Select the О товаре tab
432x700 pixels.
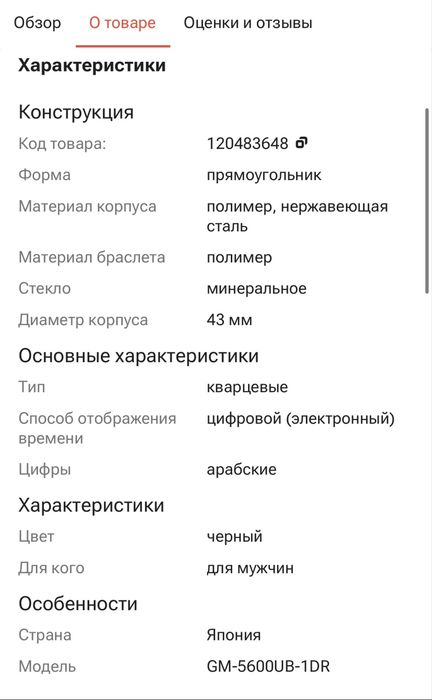[122, 23]
